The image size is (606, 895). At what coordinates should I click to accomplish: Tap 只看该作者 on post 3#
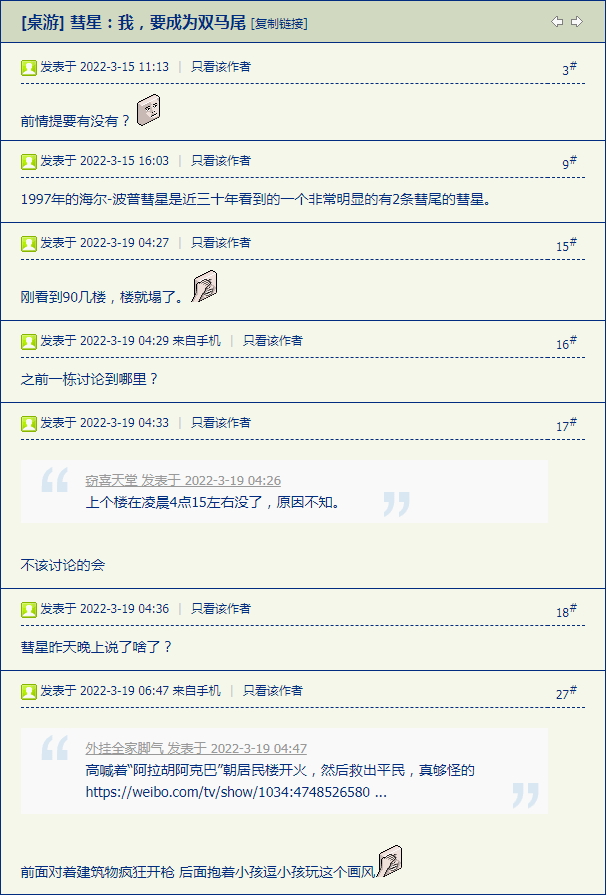tap(221, 67)
